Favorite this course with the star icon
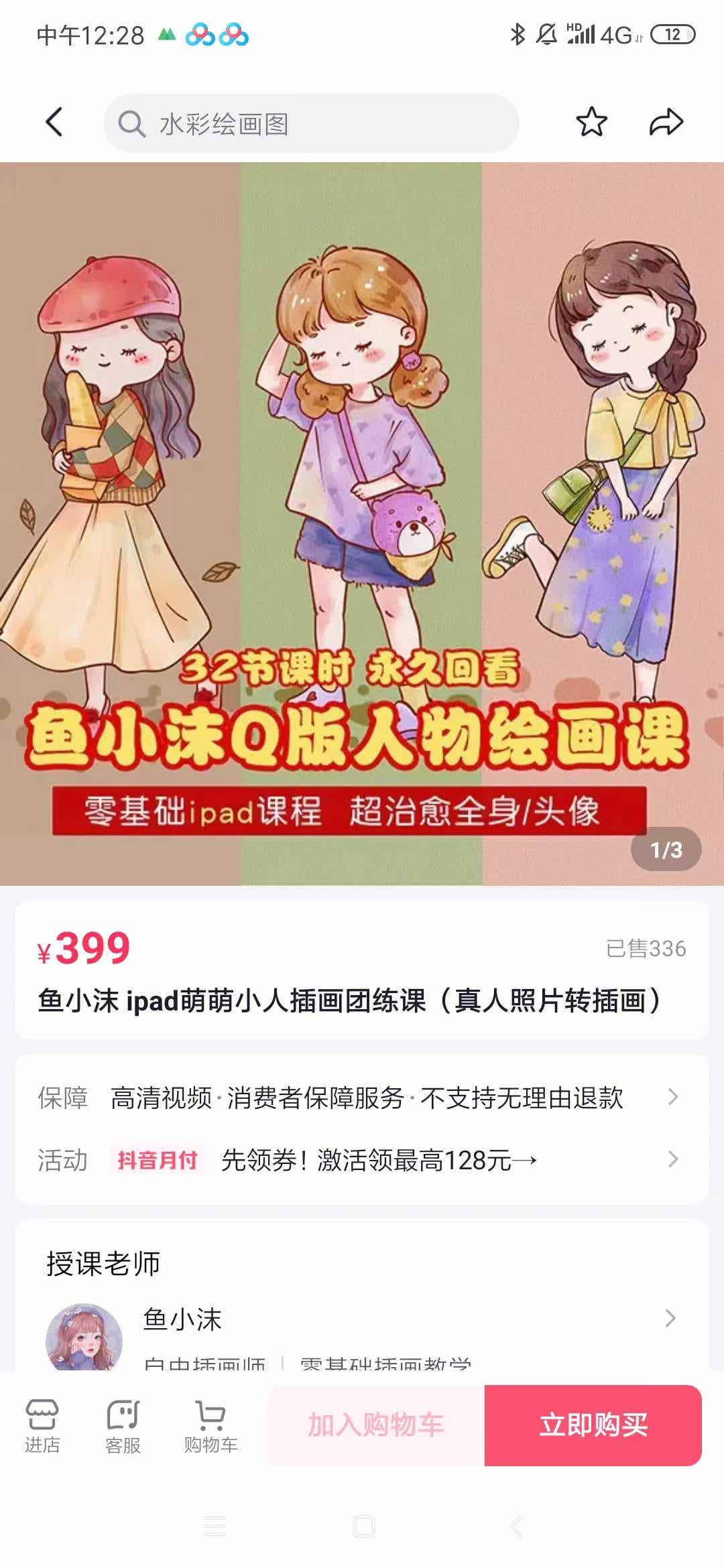 pyautogui.click(x=591, y=122)
